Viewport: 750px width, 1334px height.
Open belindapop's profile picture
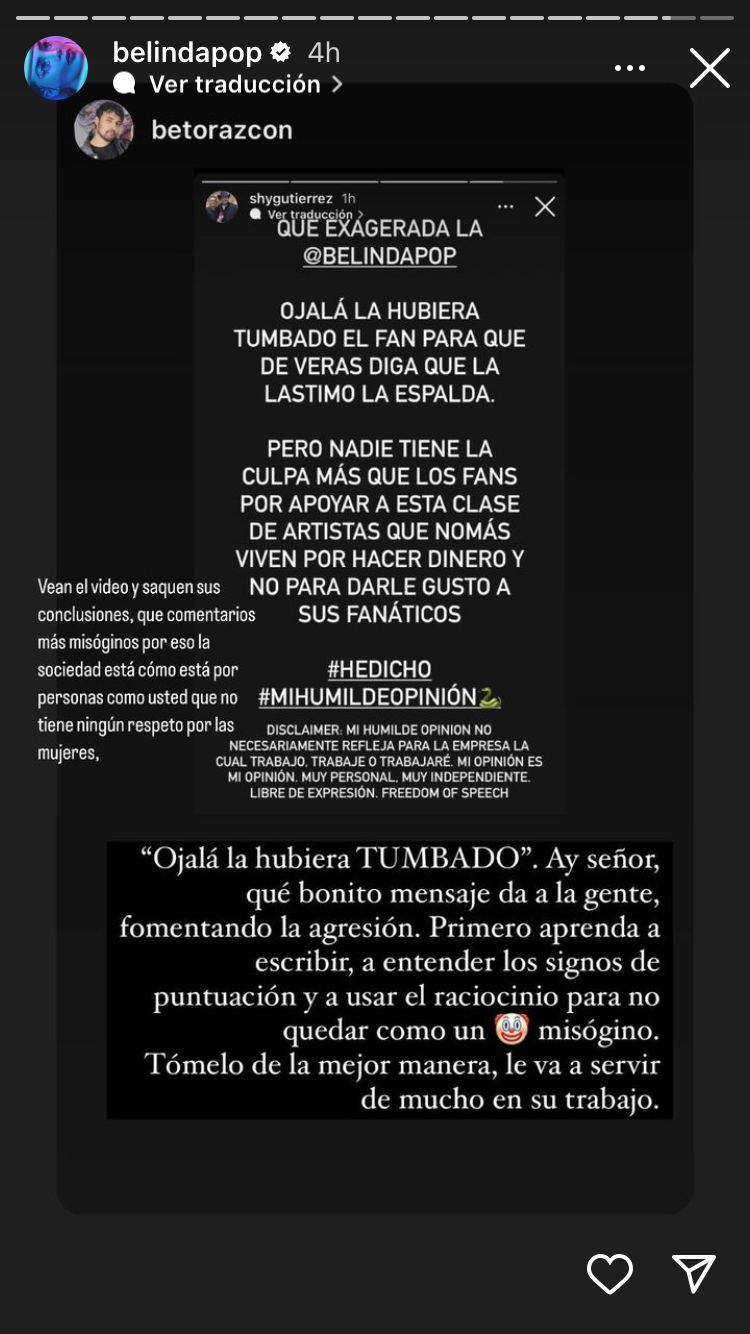(x=55, y=68)
